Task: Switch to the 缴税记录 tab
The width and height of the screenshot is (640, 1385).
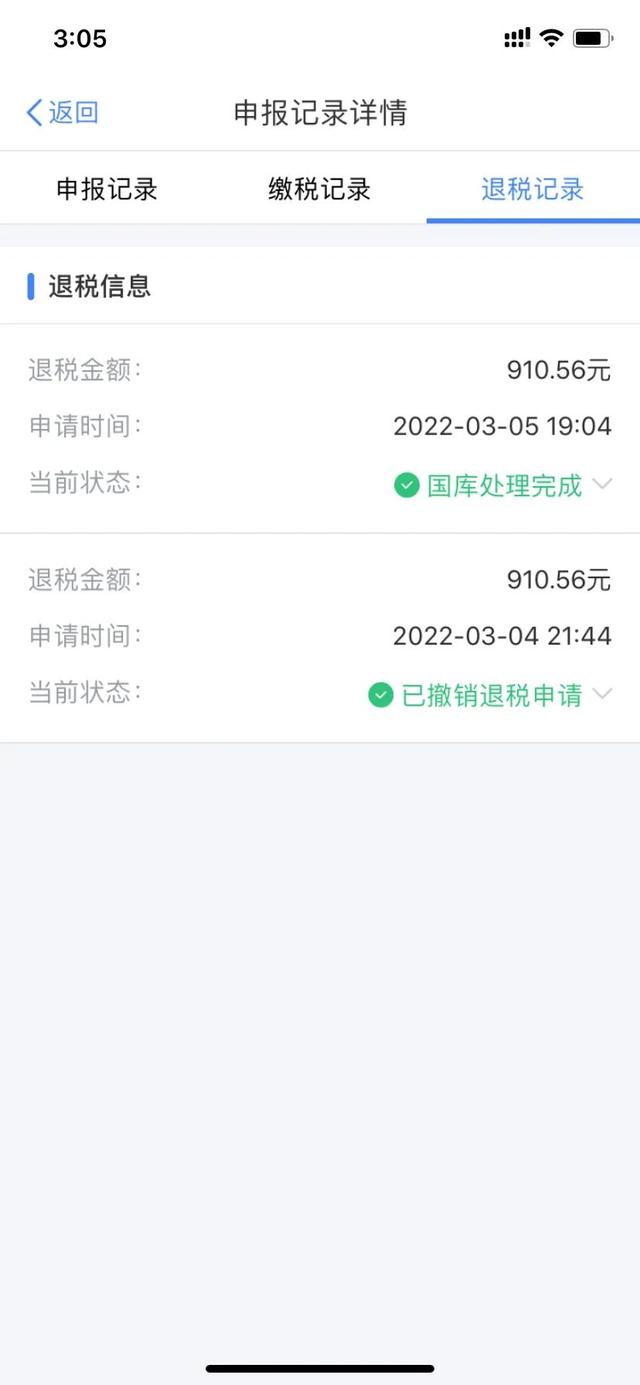Action: tap(320, 189)
